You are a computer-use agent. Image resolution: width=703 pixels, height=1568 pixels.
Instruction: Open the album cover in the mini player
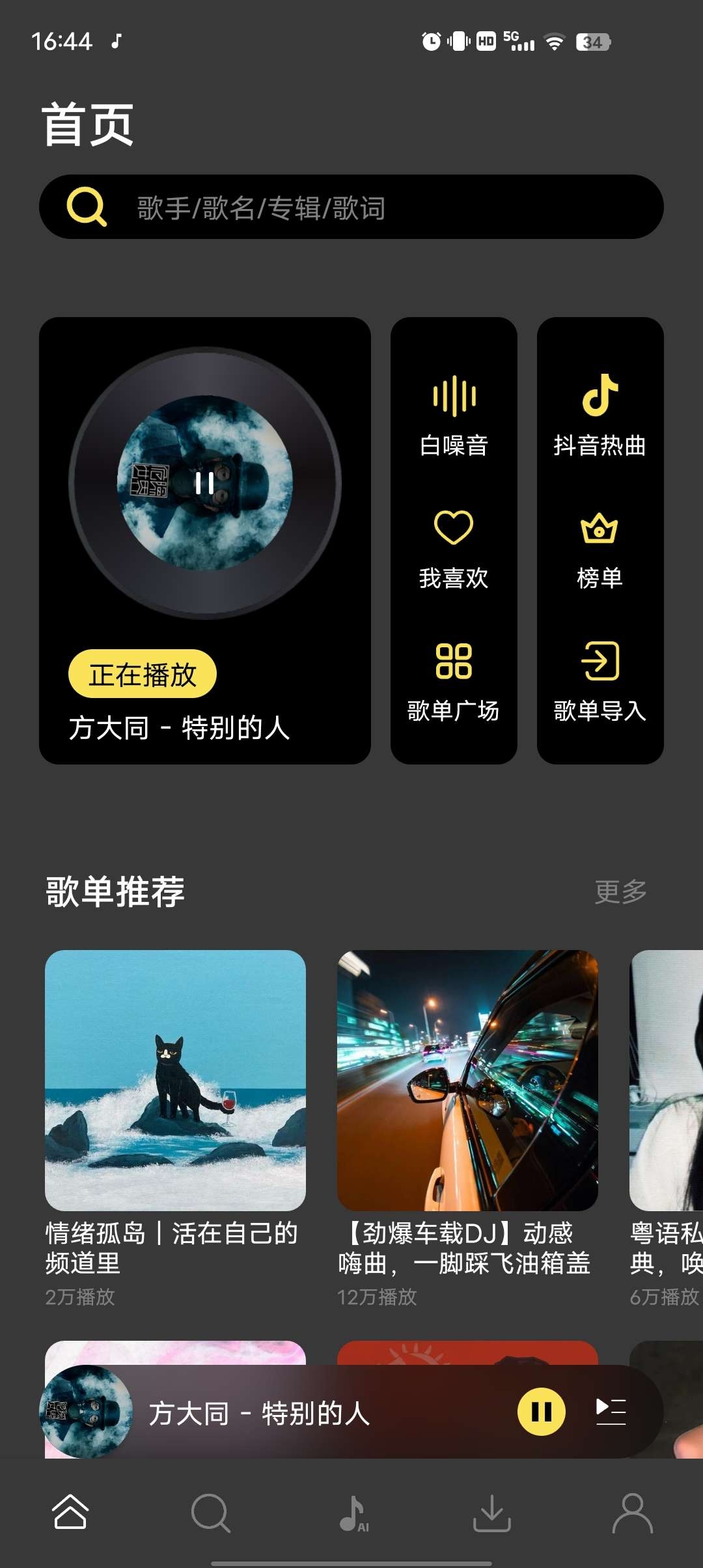[x=85, y=1412]
